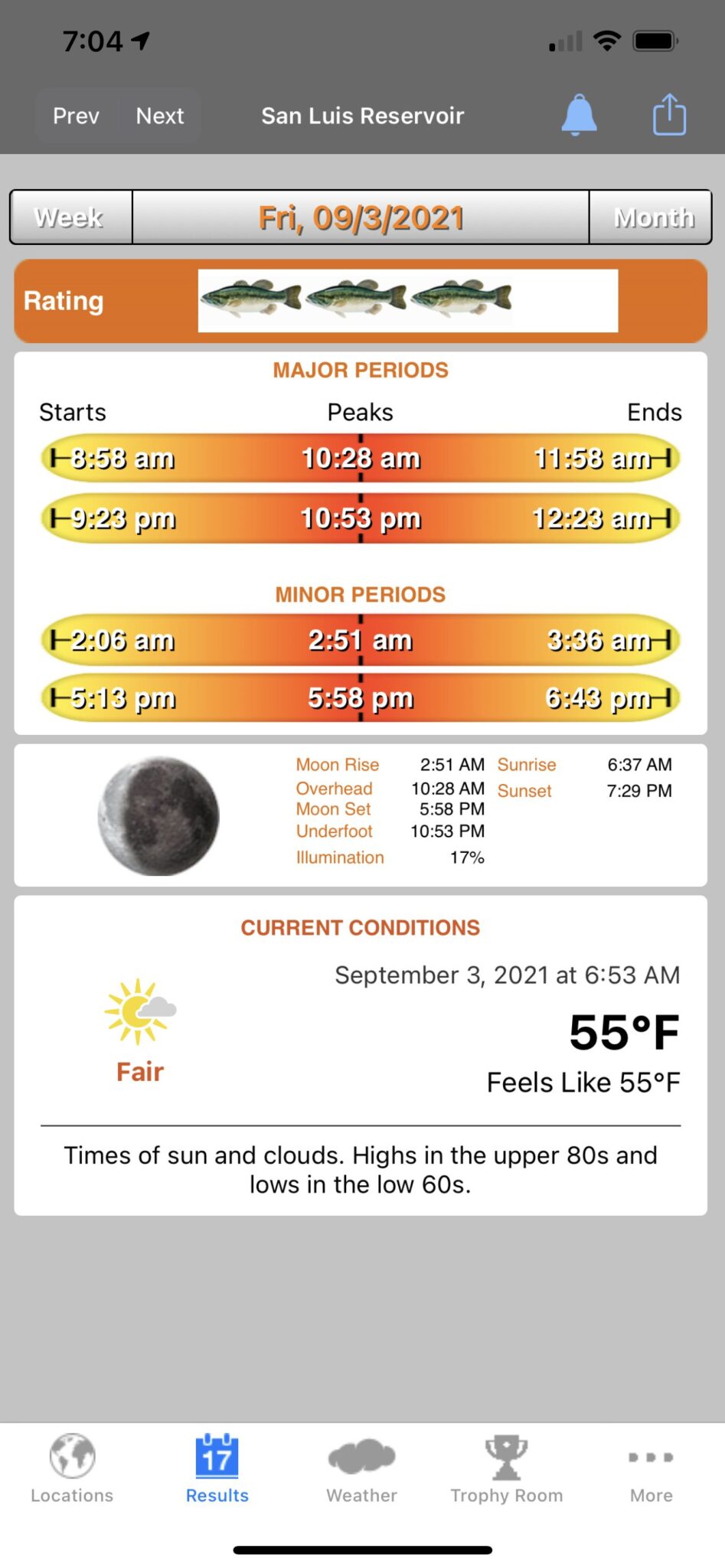Open the Locations tab
The width and height of the screenshot is (725, 1568).
[72, 1469]
